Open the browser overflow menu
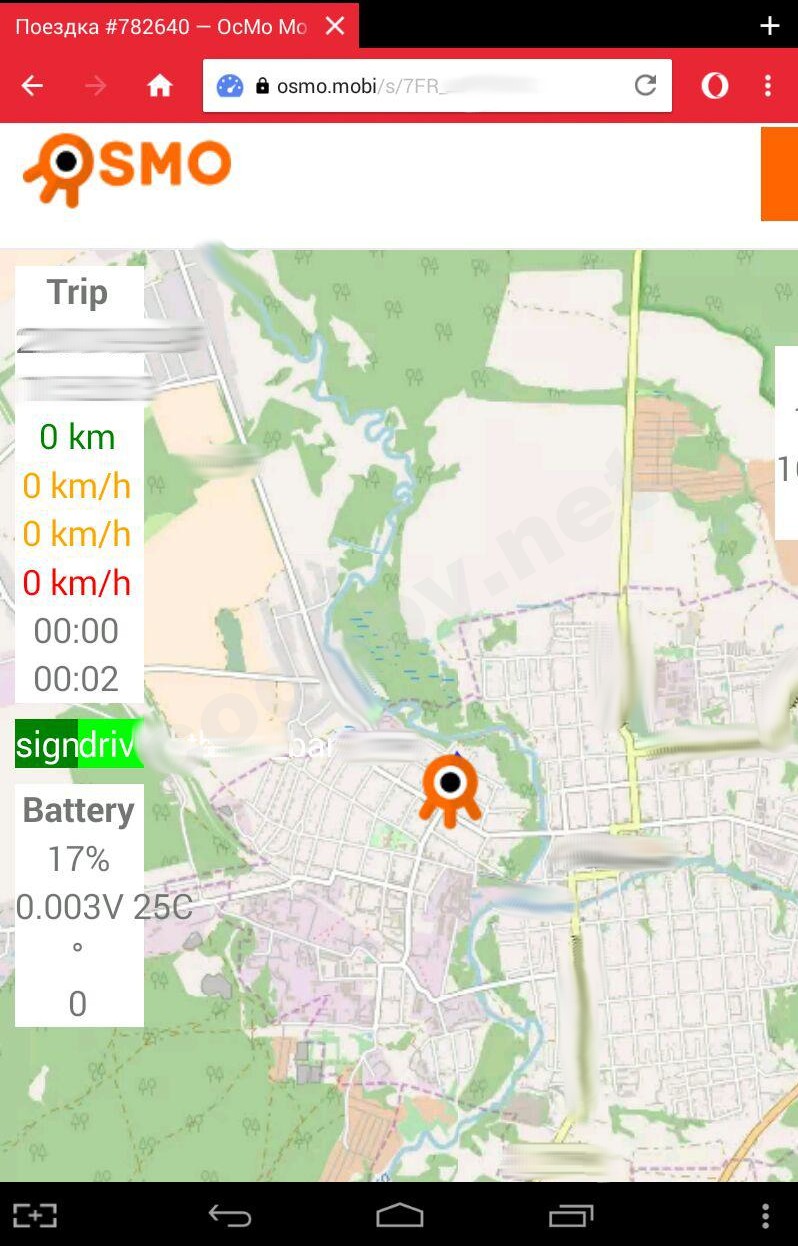Screen dimensions: 798x1246 click(768, 86)
